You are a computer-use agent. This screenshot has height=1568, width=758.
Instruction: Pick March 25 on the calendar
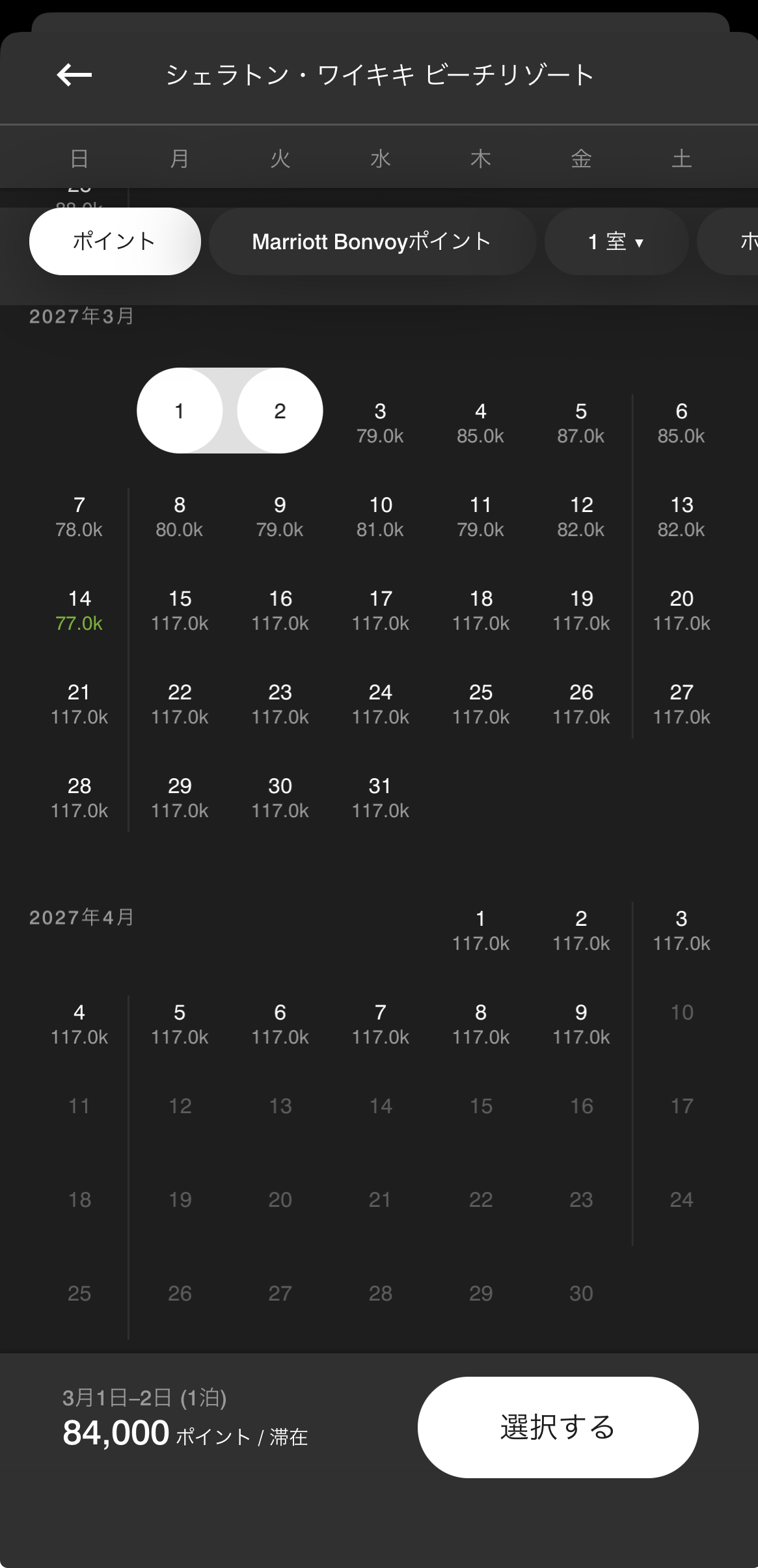tap(481, 703)
